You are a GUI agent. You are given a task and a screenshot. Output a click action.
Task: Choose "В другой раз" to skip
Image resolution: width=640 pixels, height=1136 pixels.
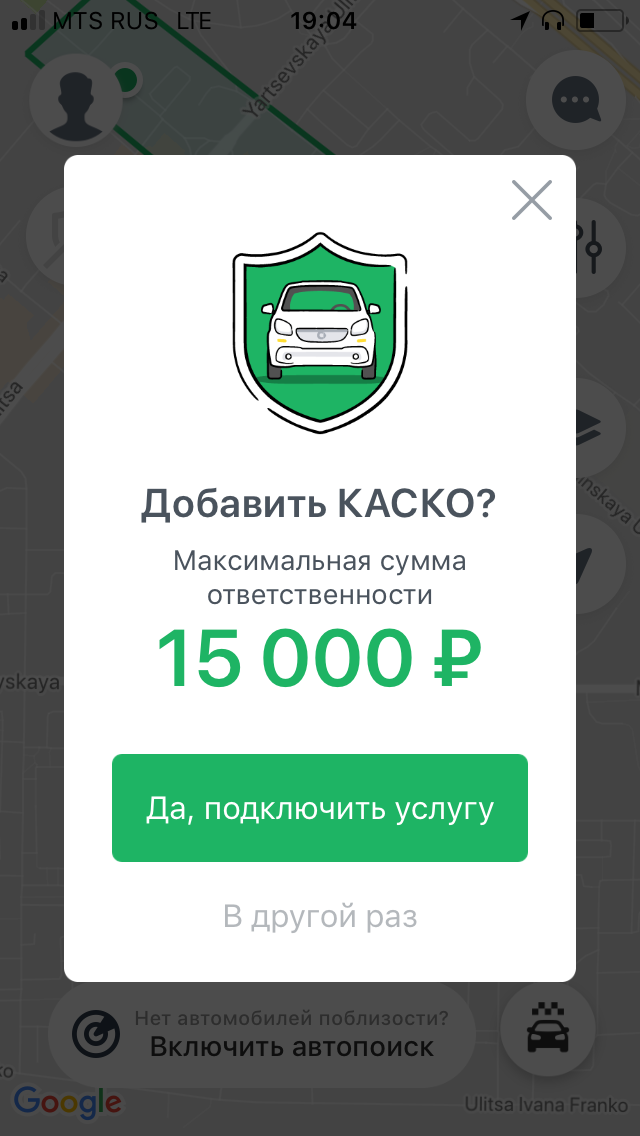point(320,916)
